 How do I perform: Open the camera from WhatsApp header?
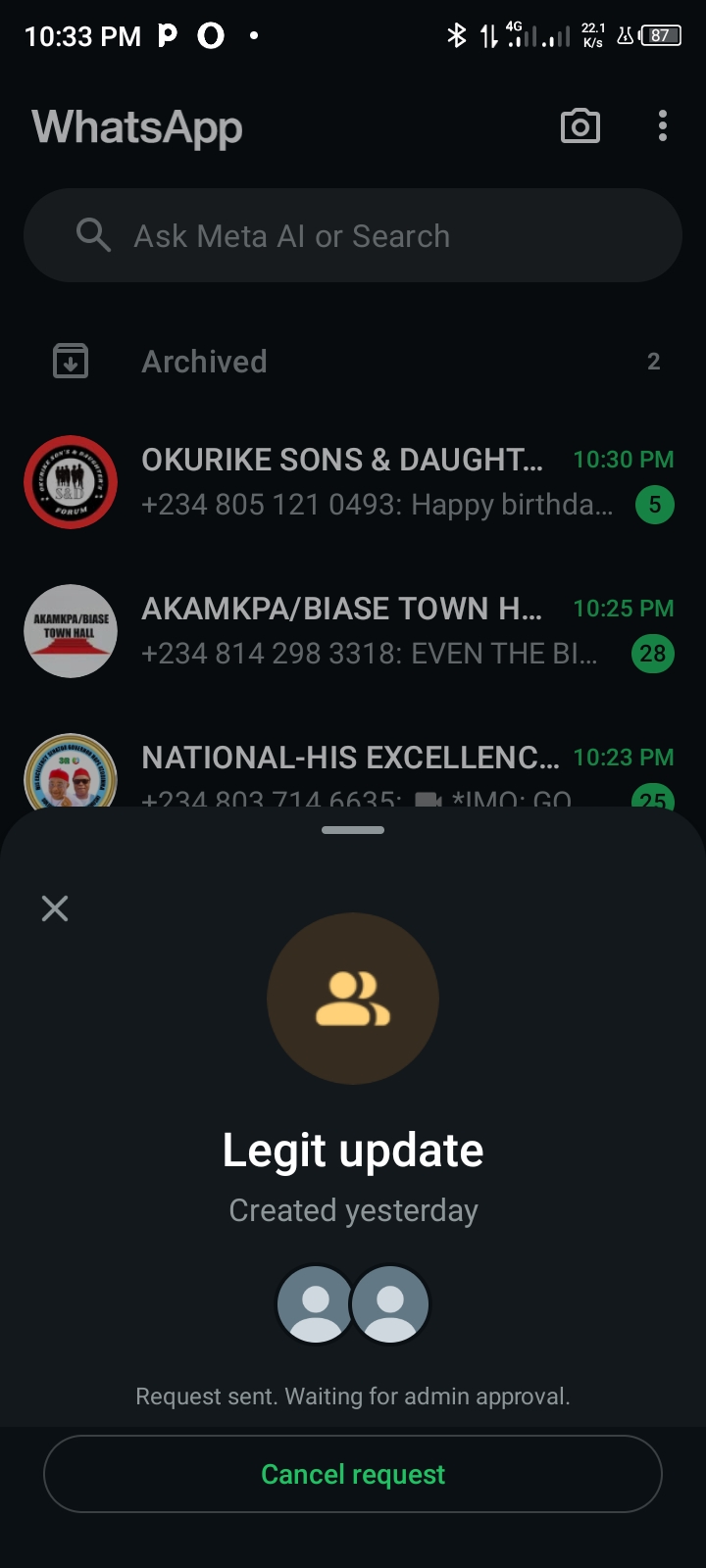pyautogui.click(x=580, y=126)
